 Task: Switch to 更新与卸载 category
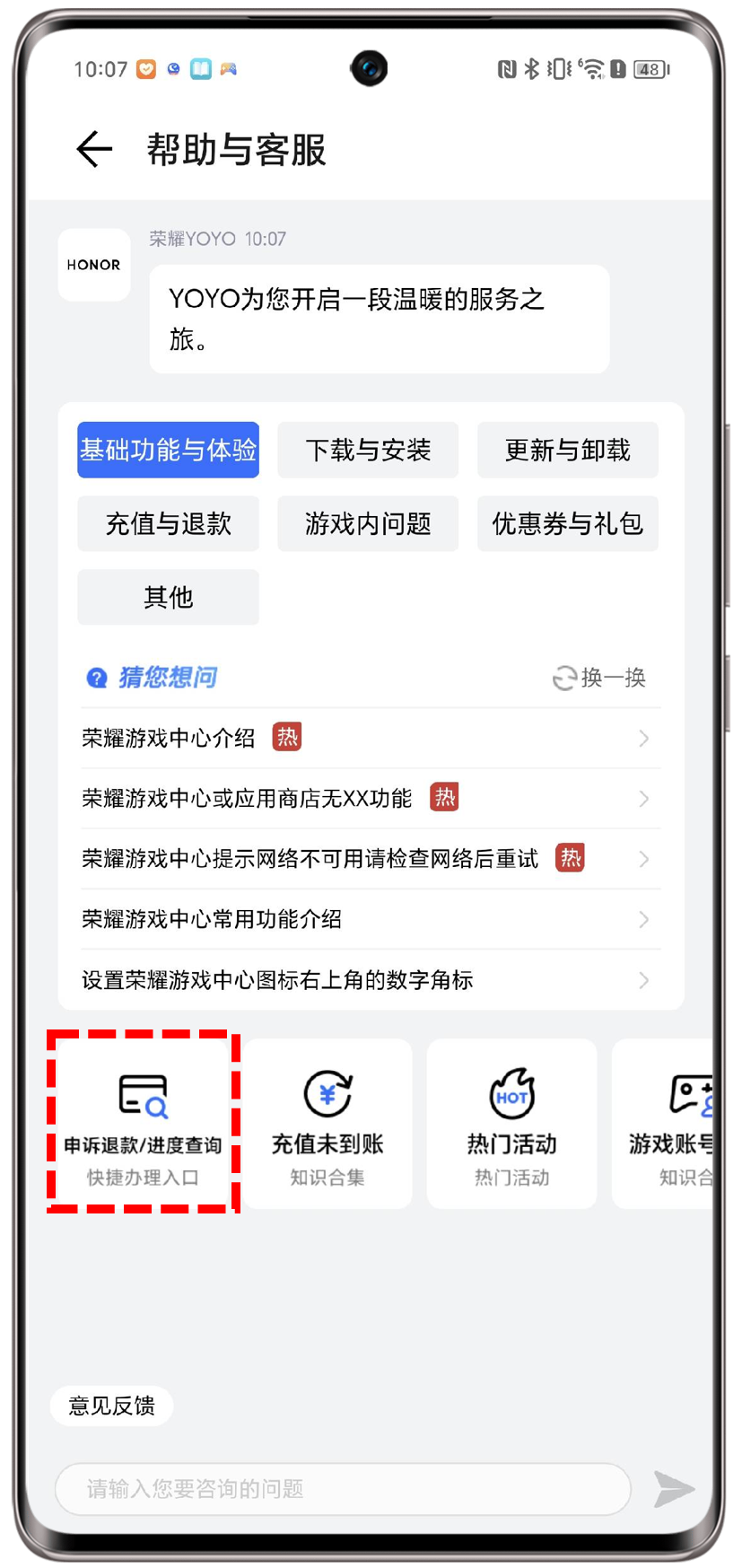coord(567,450)
